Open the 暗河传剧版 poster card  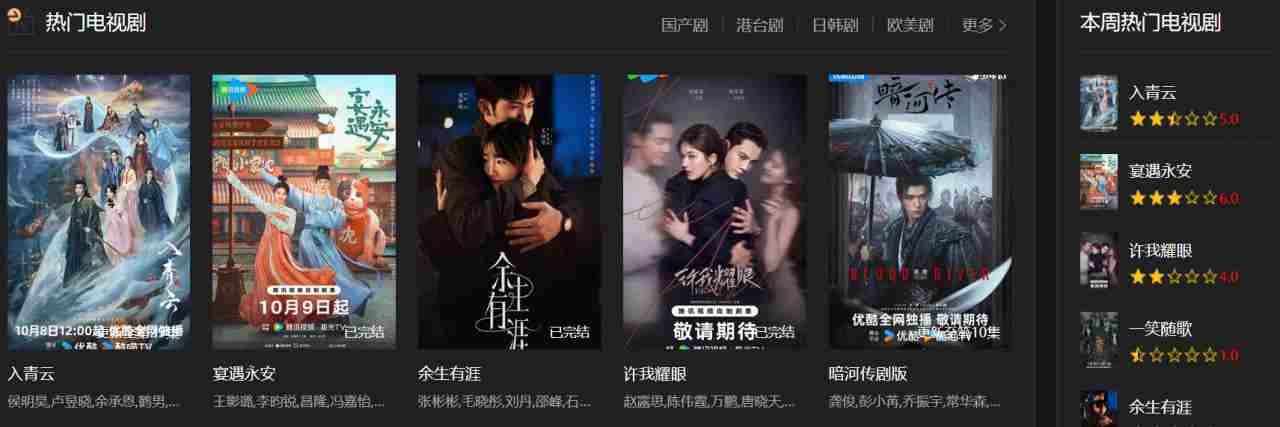coord(920,212)
